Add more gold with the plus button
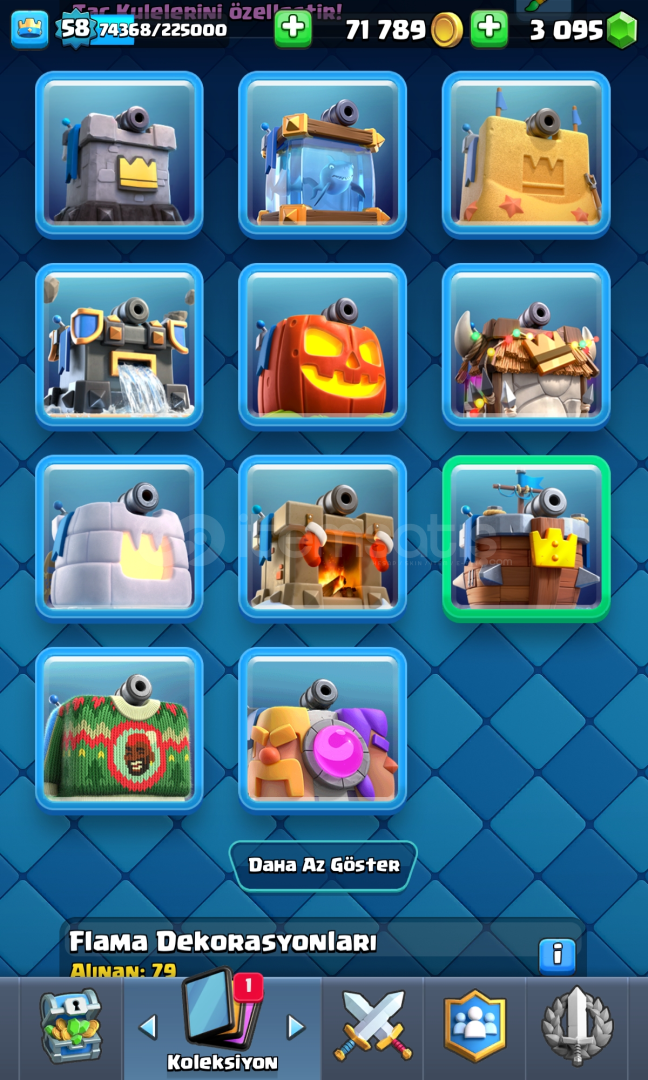 point(292,29)
